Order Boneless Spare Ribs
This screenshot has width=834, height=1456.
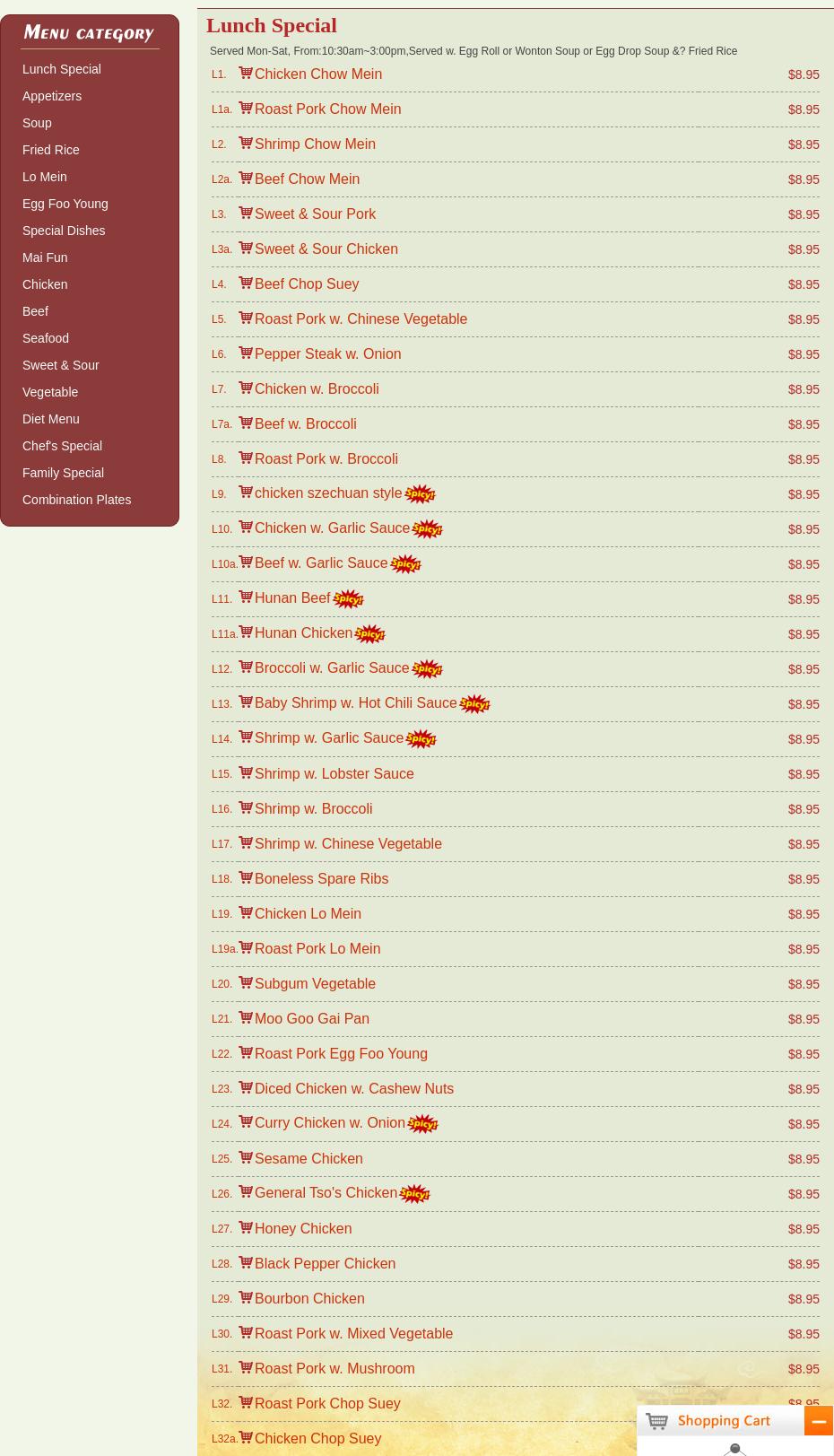click(321, 879)
